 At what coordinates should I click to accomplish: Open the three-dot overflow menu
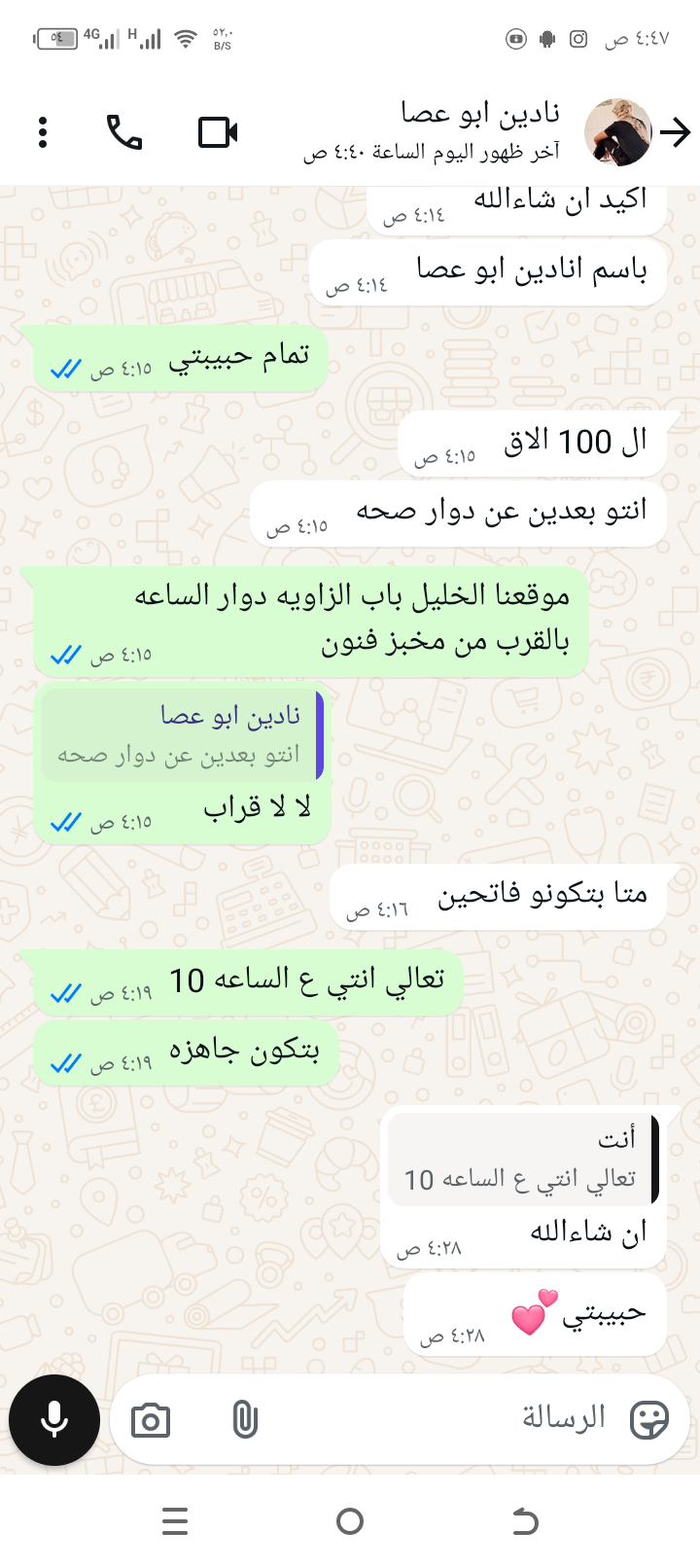pyautogui.click(x=43, y=132)
